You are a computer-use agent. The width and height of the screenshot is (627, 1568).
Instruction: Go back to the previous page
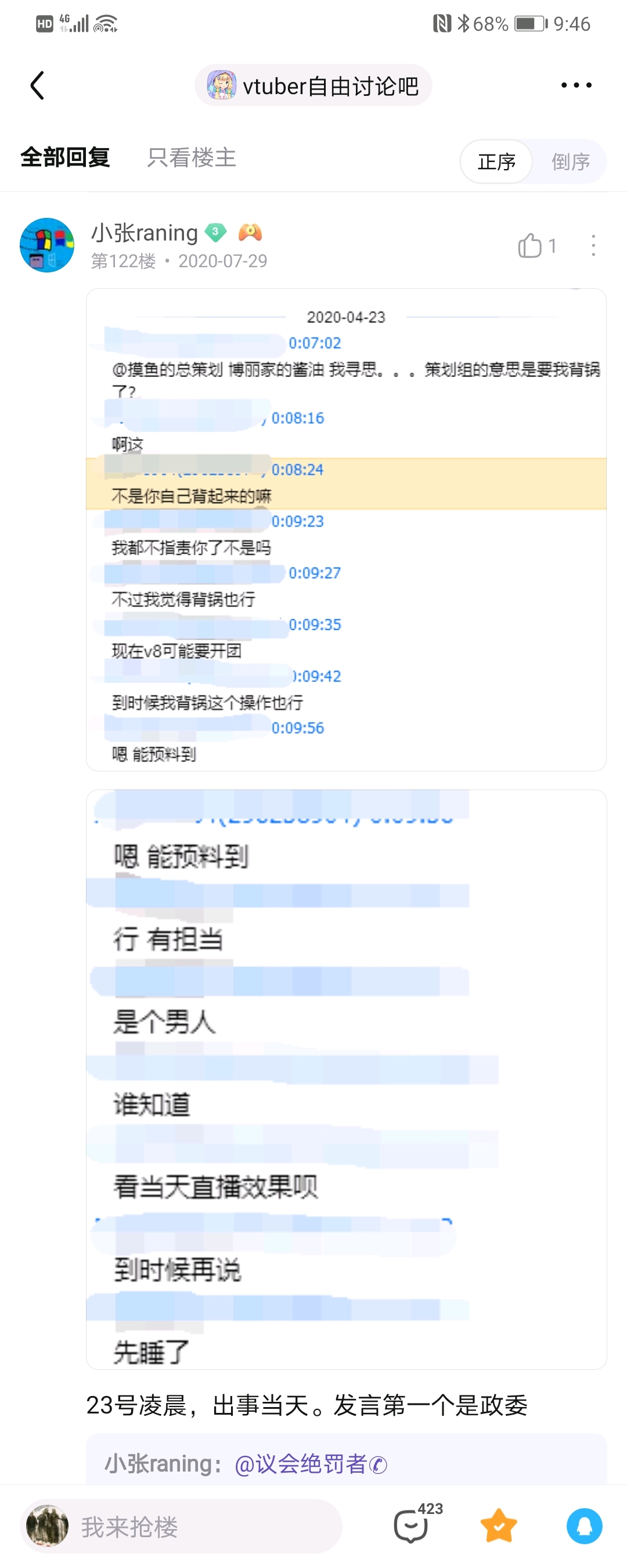(x=38, y=85)
